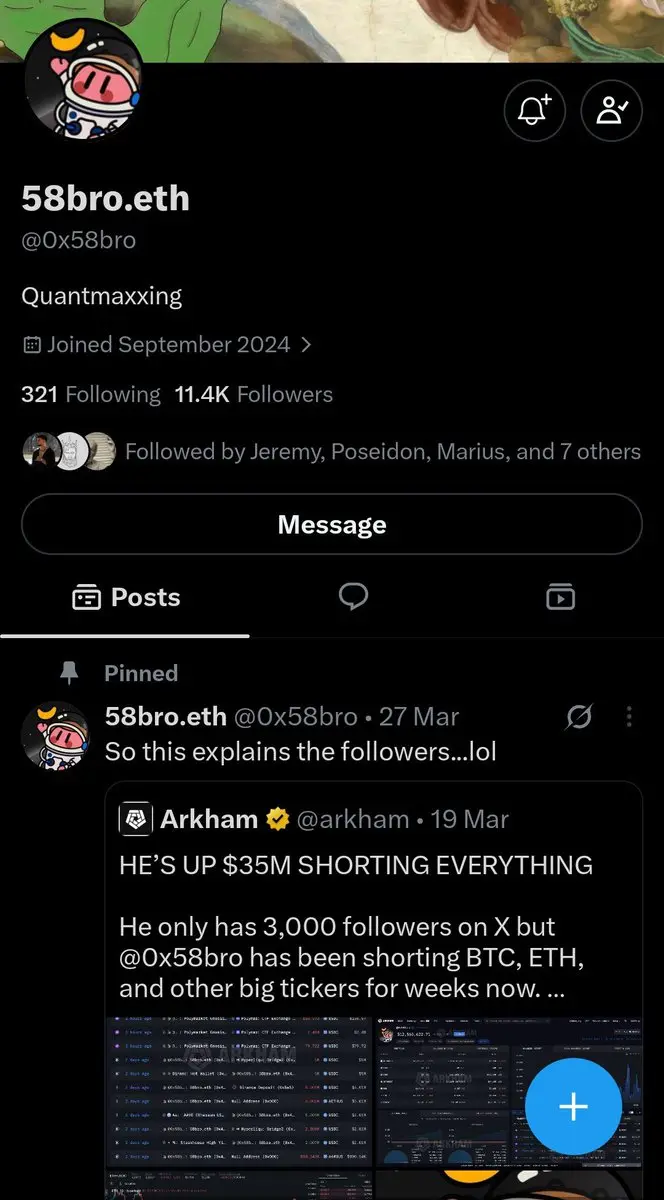Open the author avatar beside the pinned post
The height and width of the screenshot is (1200, 664).
click(x=55, y=735)
